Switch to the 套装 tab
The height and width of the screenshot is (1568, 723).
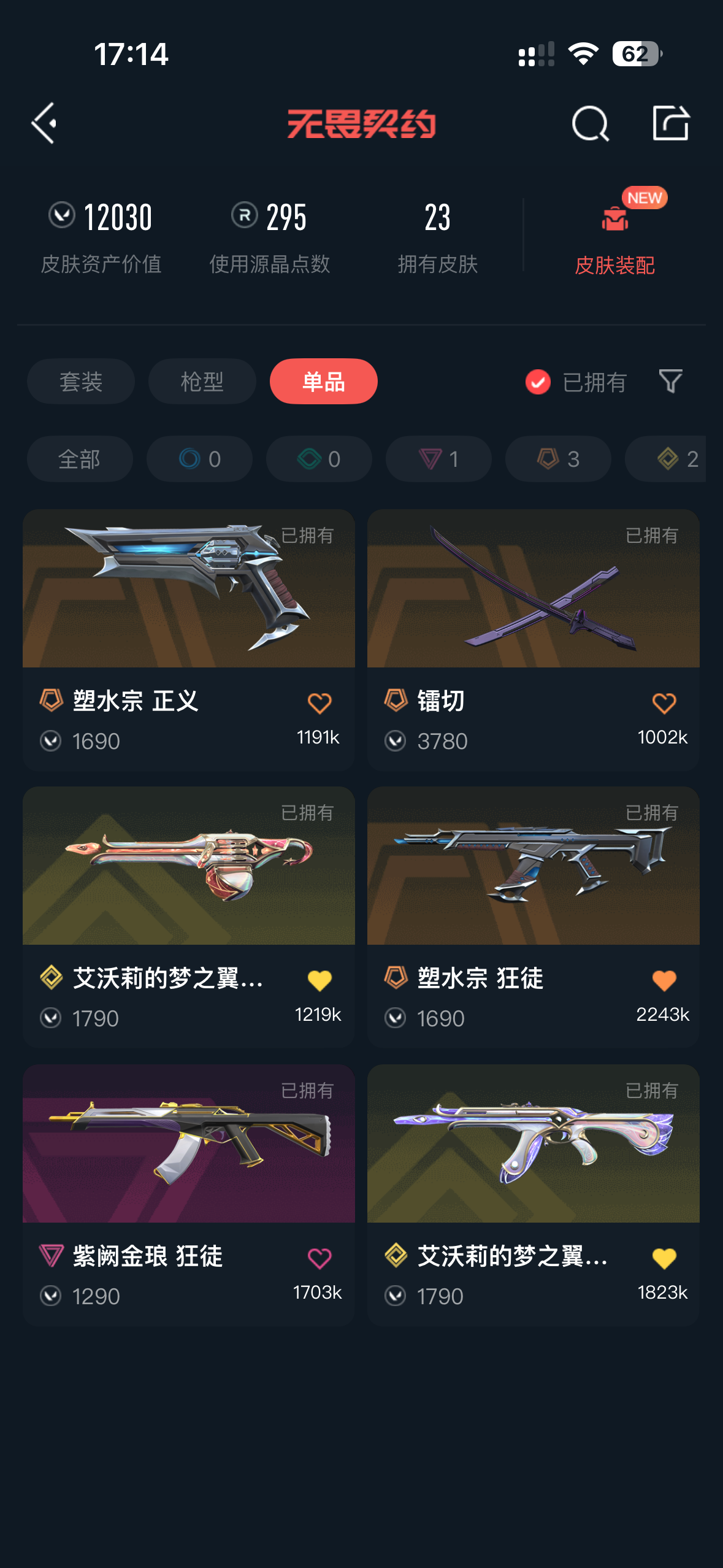coord(81,382)
